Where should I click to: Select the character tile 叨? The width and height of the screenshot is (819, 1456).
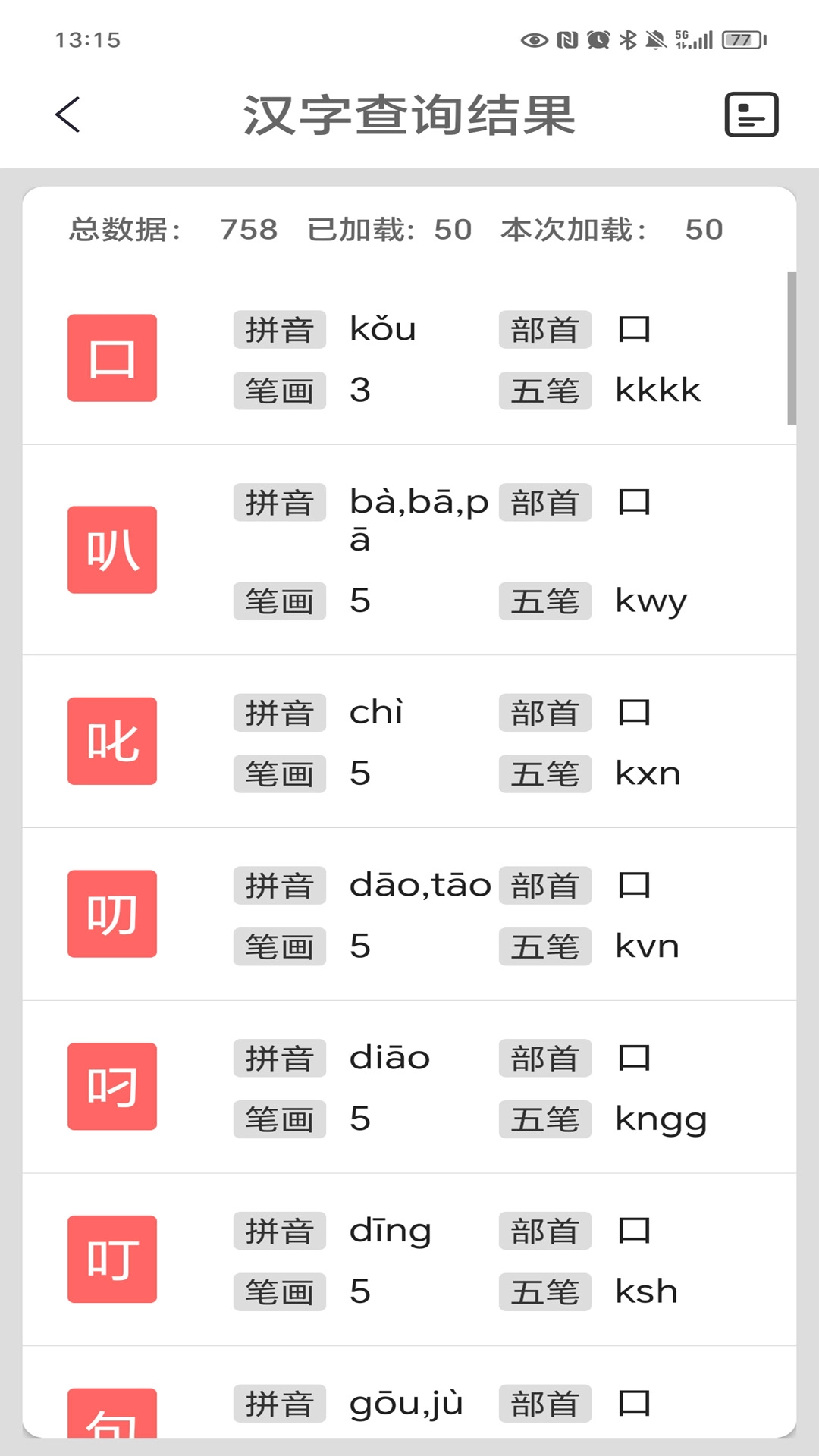point(111,915)
